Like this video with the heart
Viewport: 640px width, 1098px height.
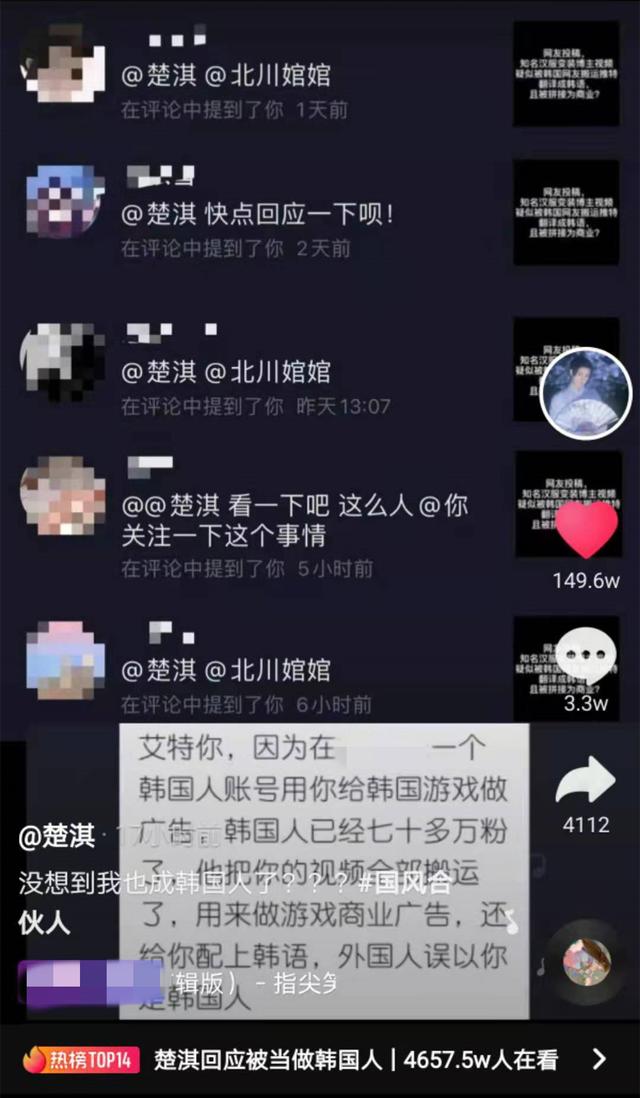click(x=586, y=530)
